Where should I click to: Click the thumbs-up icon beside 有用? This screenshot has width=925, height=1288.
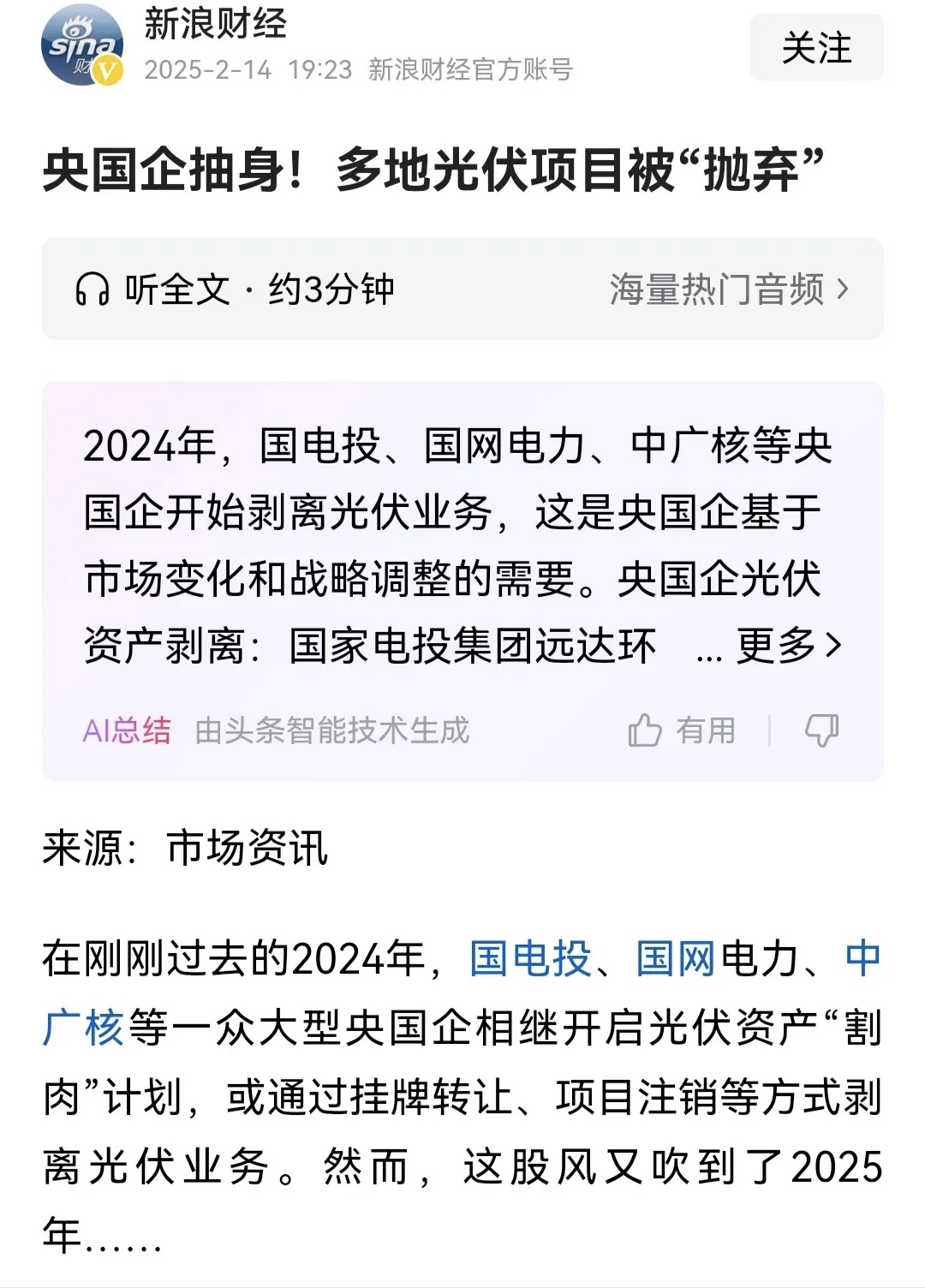tap(644, 730)
